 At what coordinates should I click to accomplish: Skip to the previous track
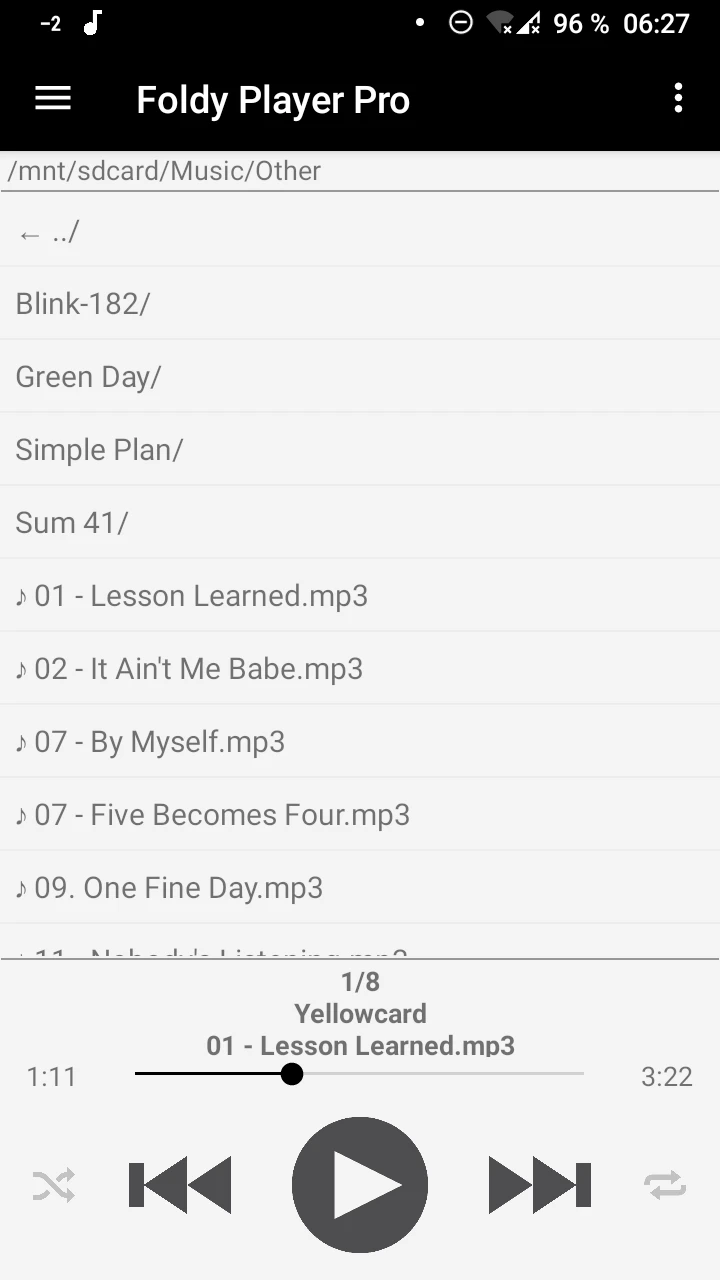pyautogui.click(x=180, y=1185)
